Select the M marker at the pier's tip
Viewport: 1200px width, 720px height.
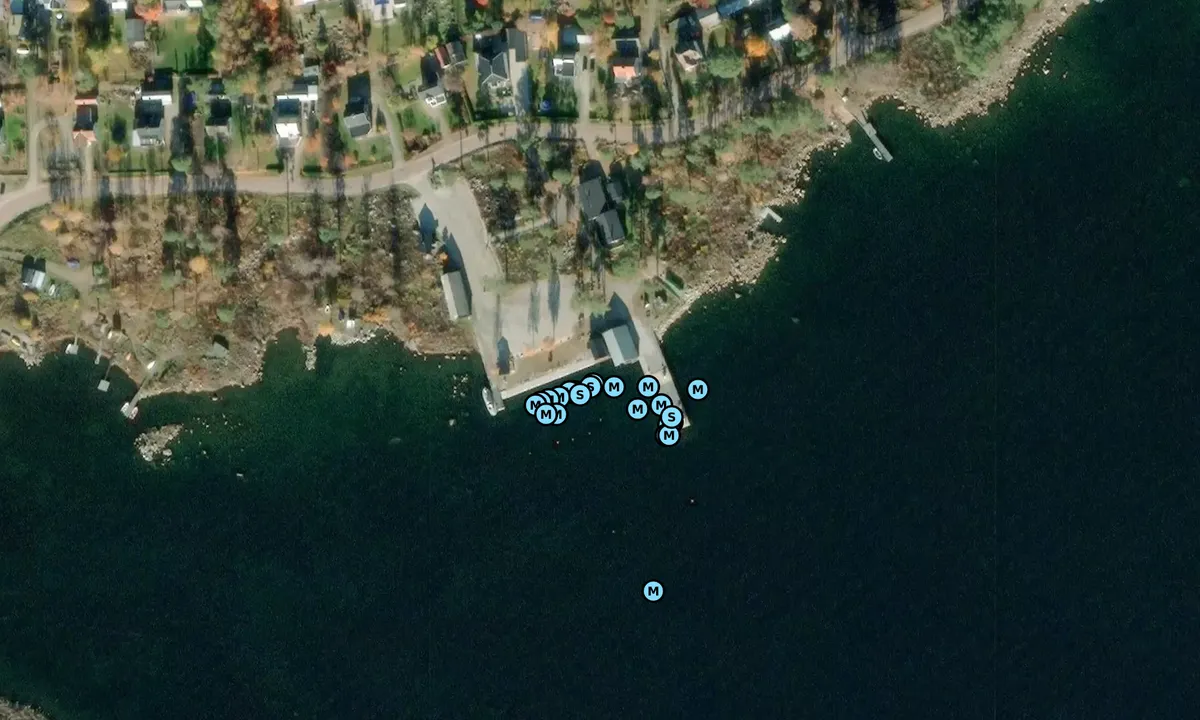click(669, 435)
